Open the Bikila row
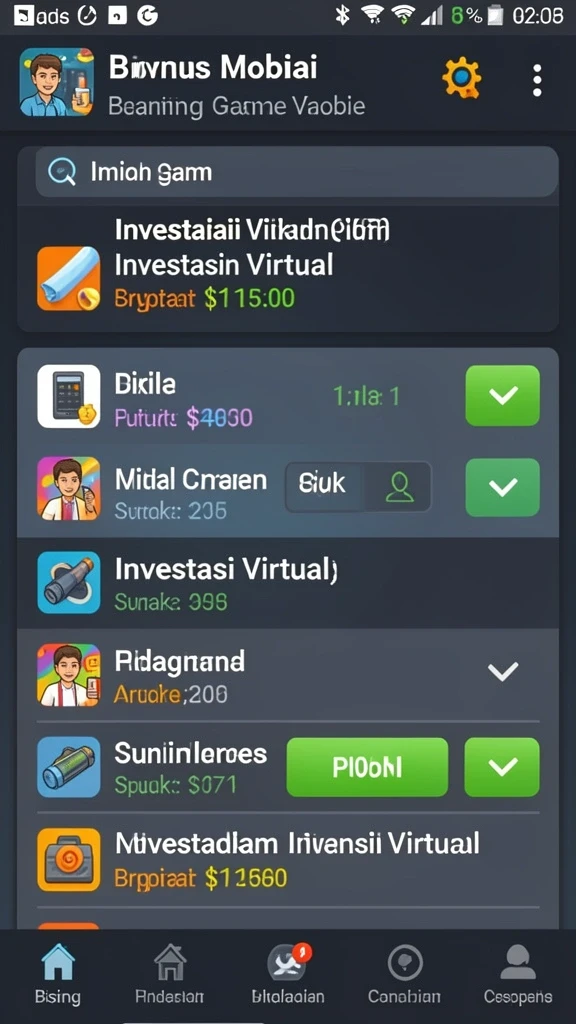This screenshot has width=576, height=1024. (288, 396)
